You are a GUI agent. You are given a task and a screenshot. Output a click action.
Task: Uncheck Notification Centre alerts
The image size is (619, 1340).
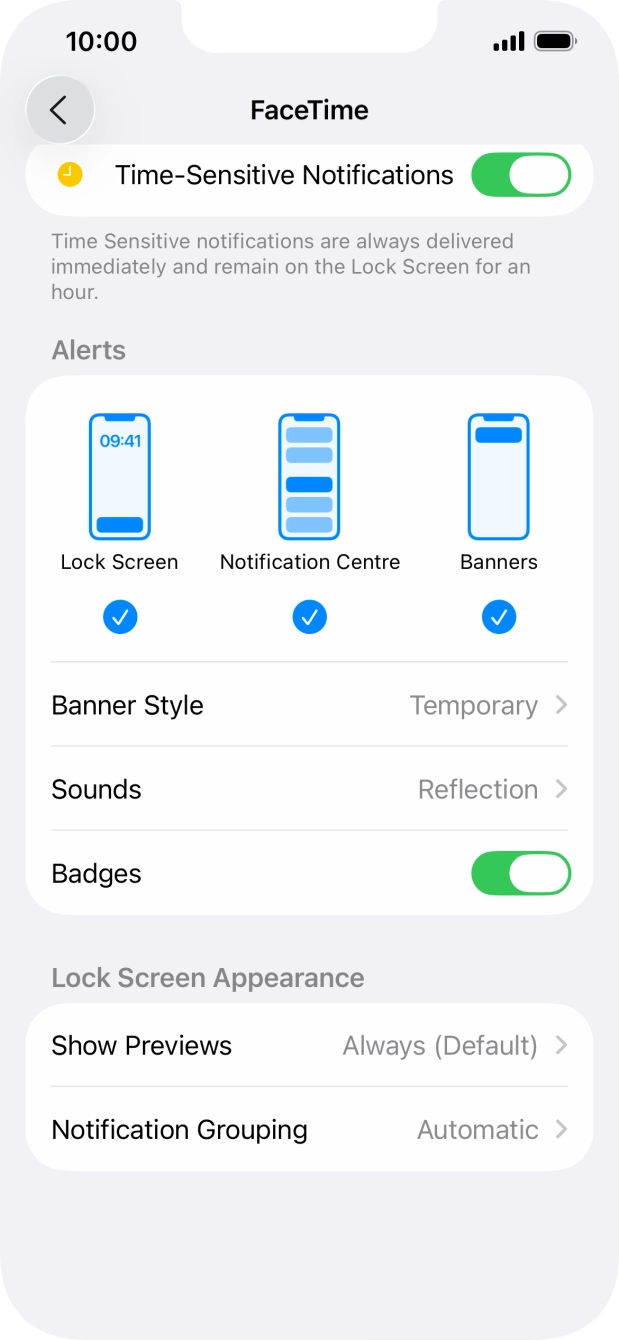point(310,618)
